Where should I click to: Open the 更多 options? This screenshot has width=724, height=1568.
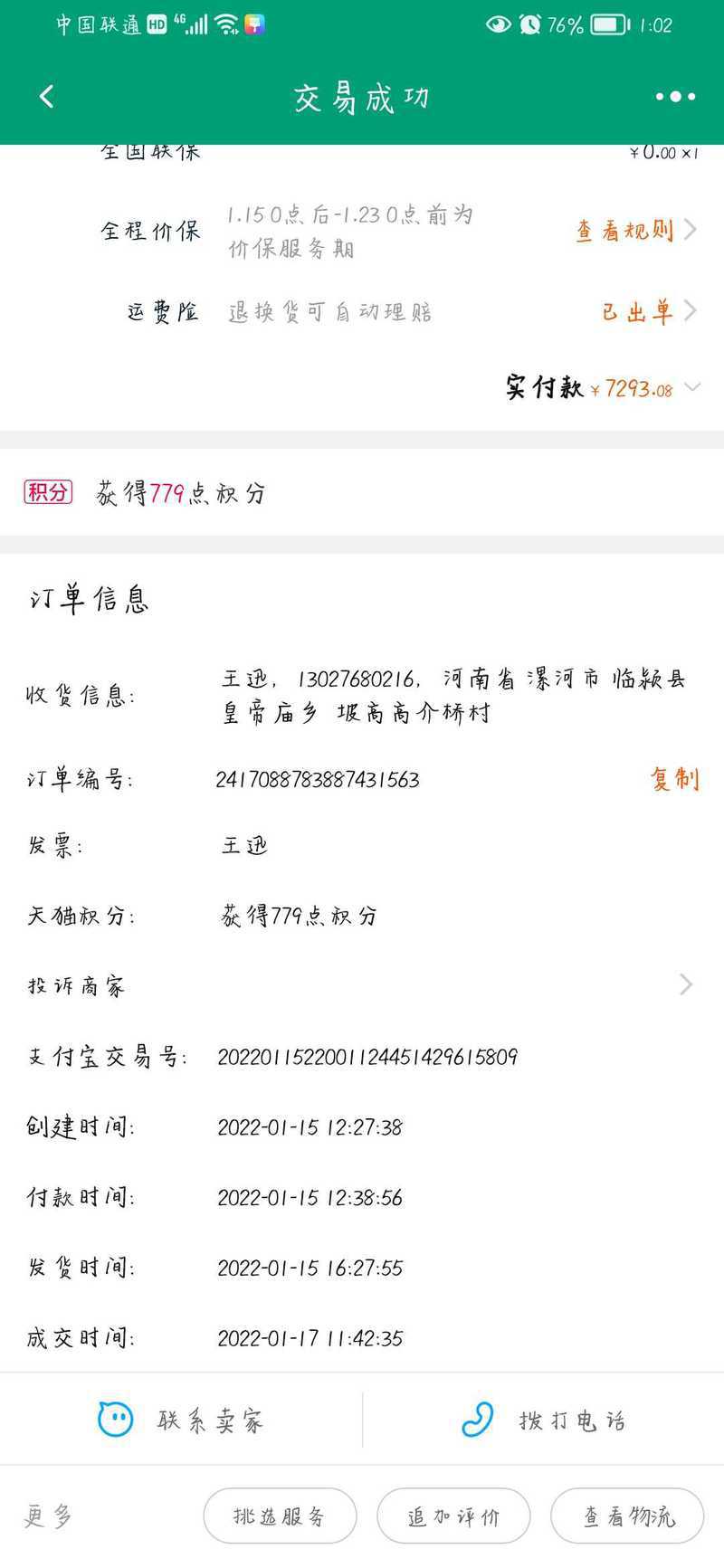tap(48, 1516)
